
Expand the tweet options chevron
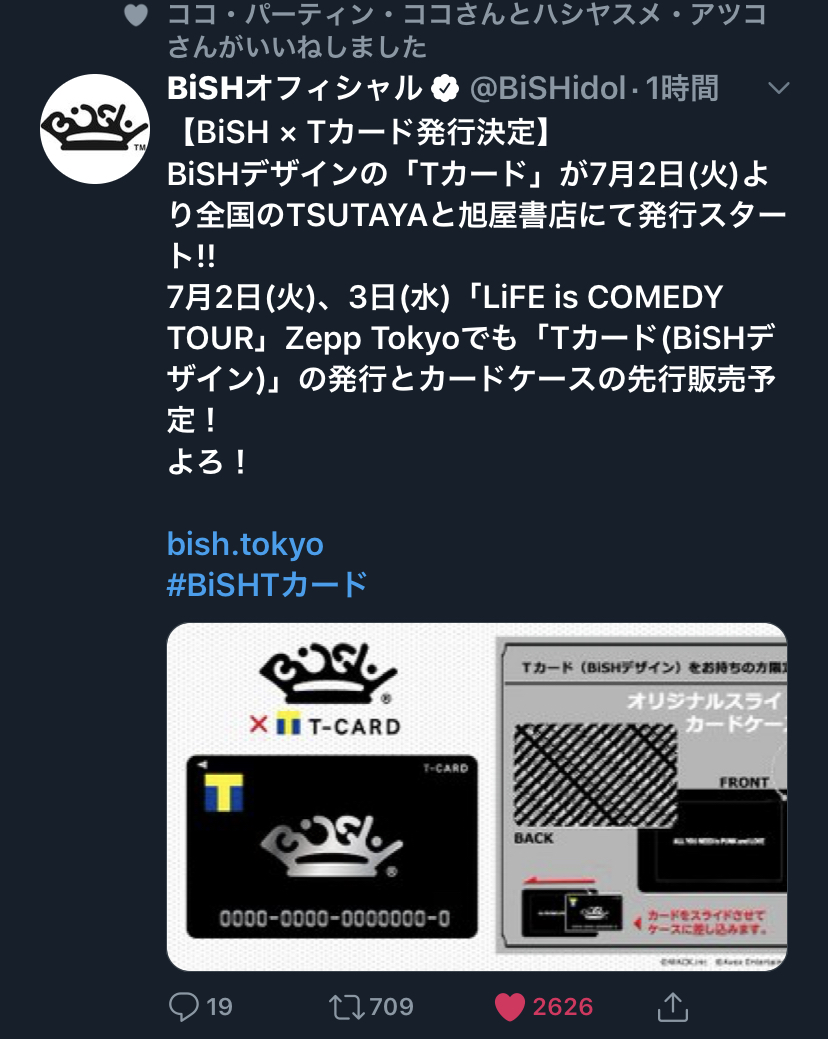[x=778, y=89]
